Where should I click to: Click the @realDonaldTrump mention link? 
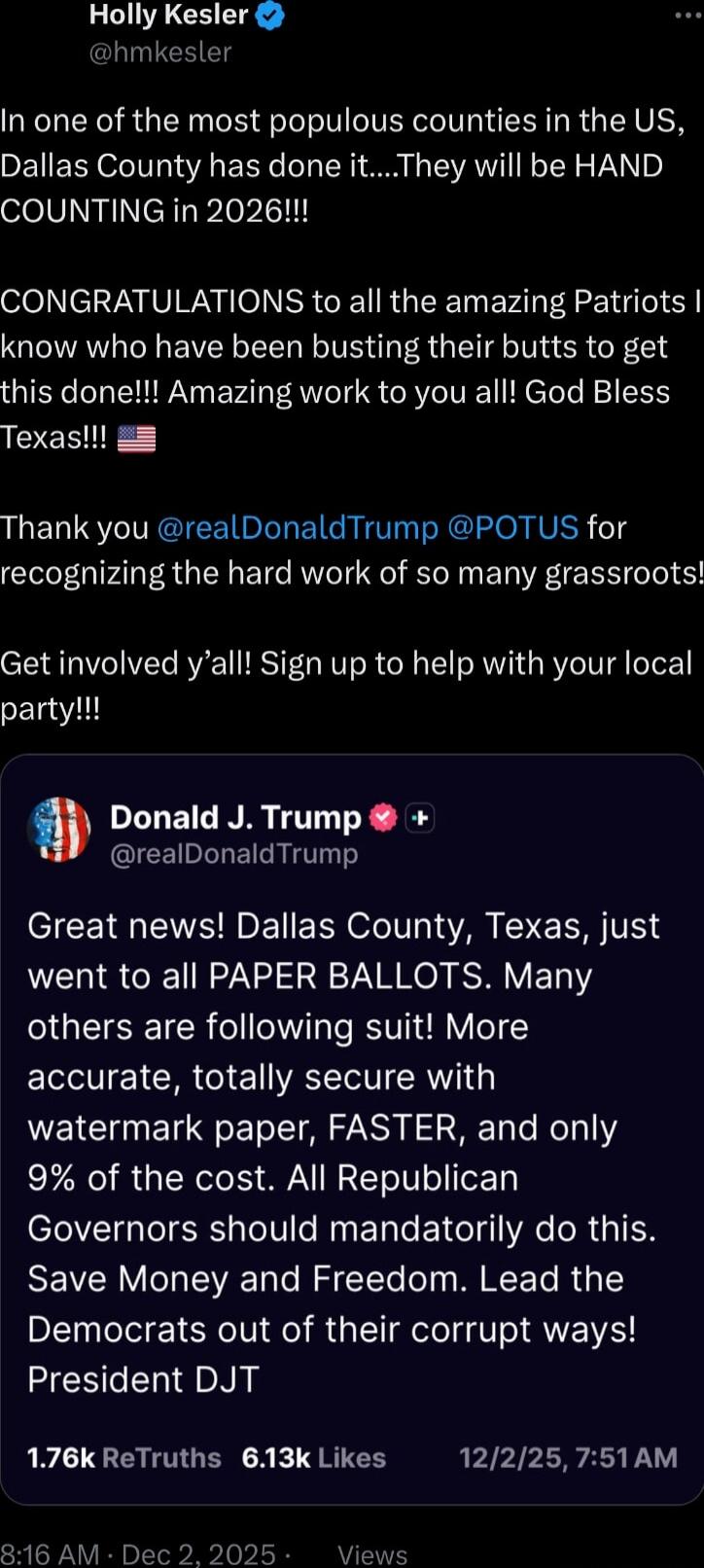coord(299,527)
